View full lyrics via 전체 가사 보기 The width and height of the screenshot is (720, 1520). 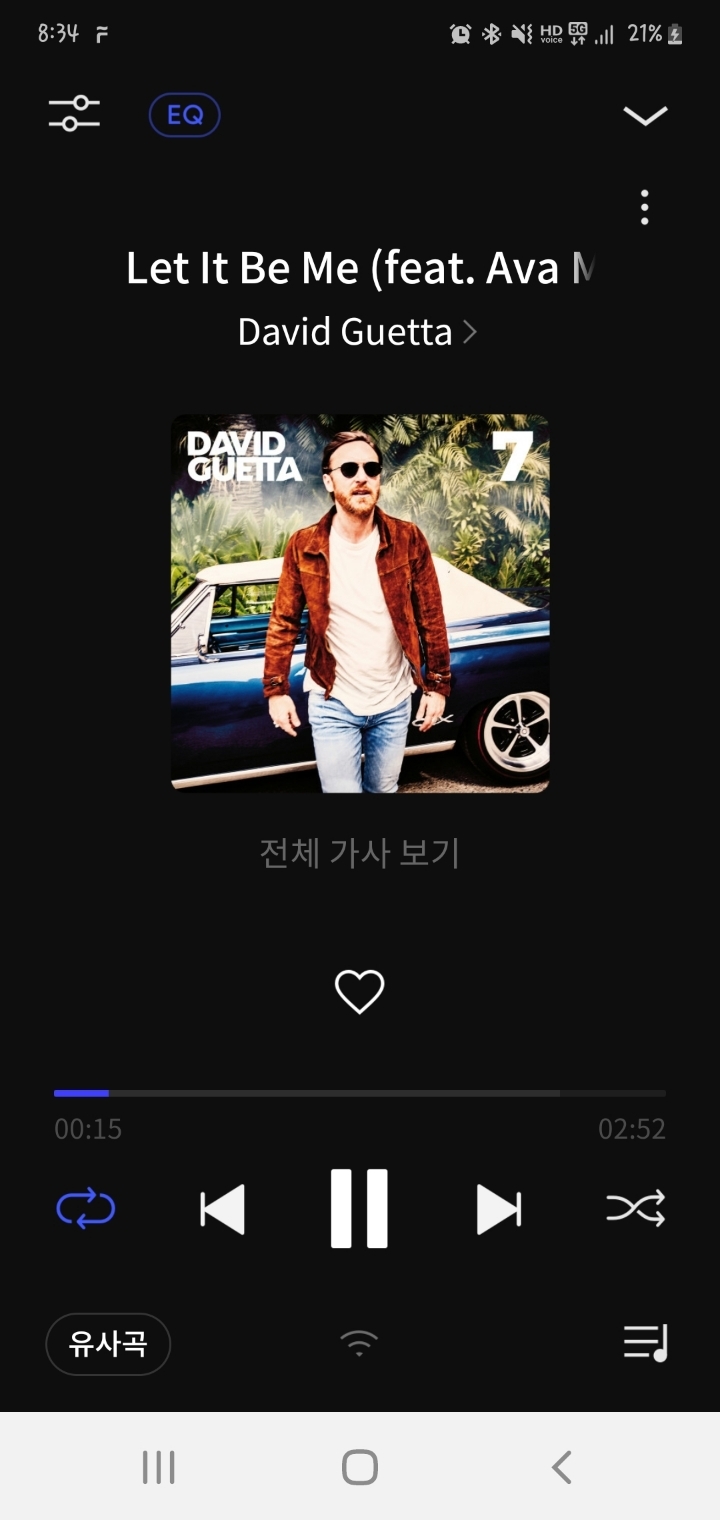360,853
